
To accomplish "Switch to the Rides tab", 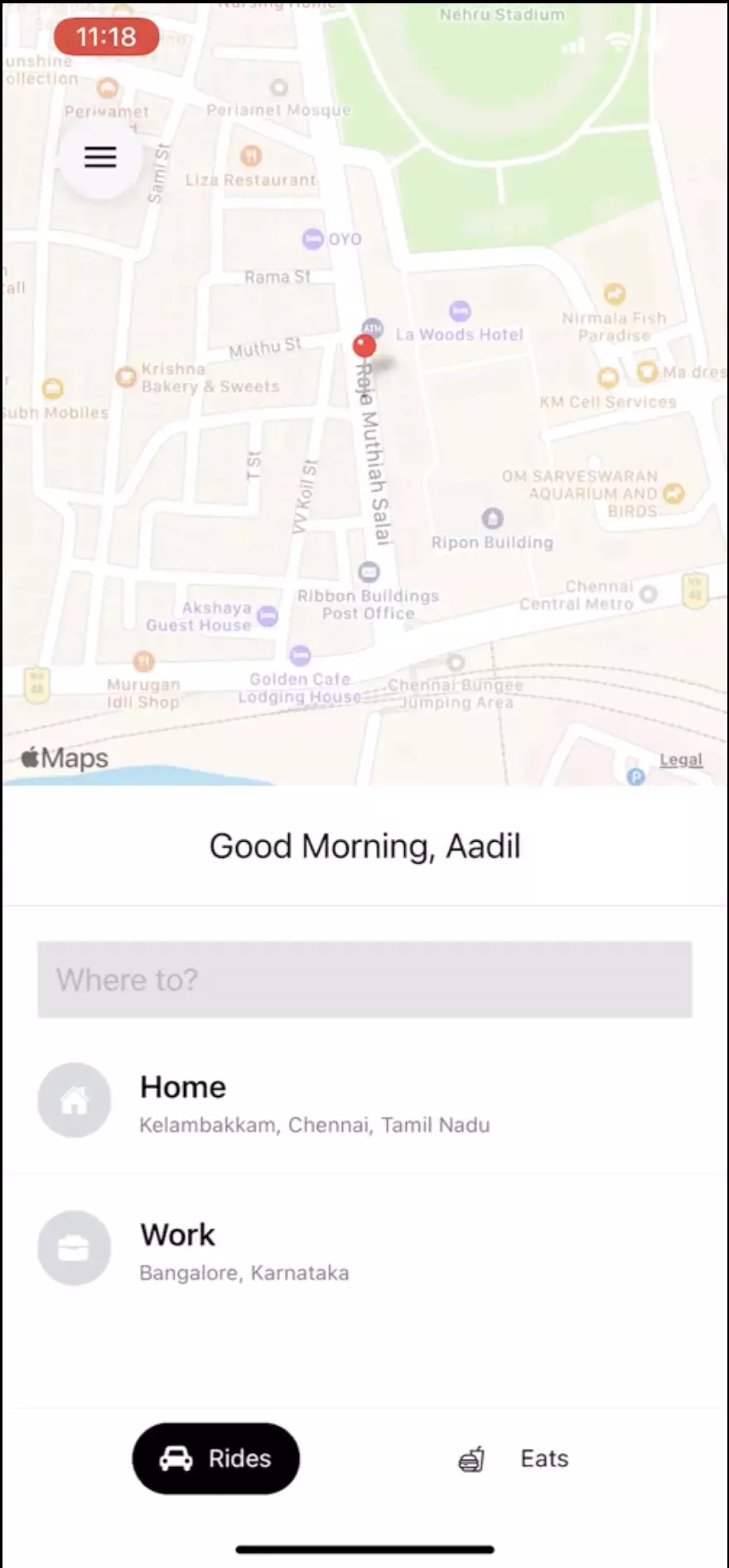I will (x=216, y=1459).
